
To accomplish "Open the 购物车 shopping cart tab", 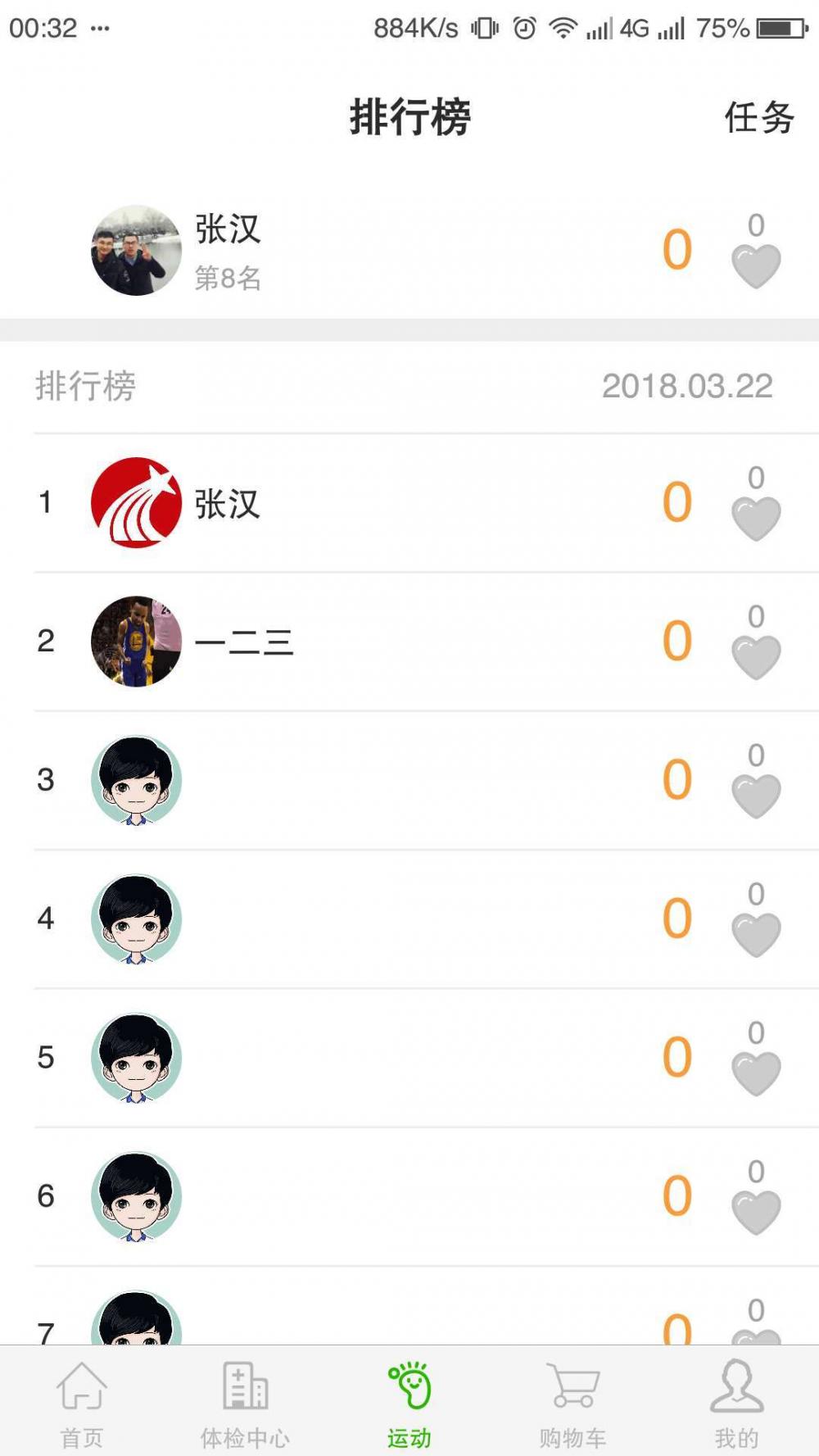I will (x=572, y=1403).
